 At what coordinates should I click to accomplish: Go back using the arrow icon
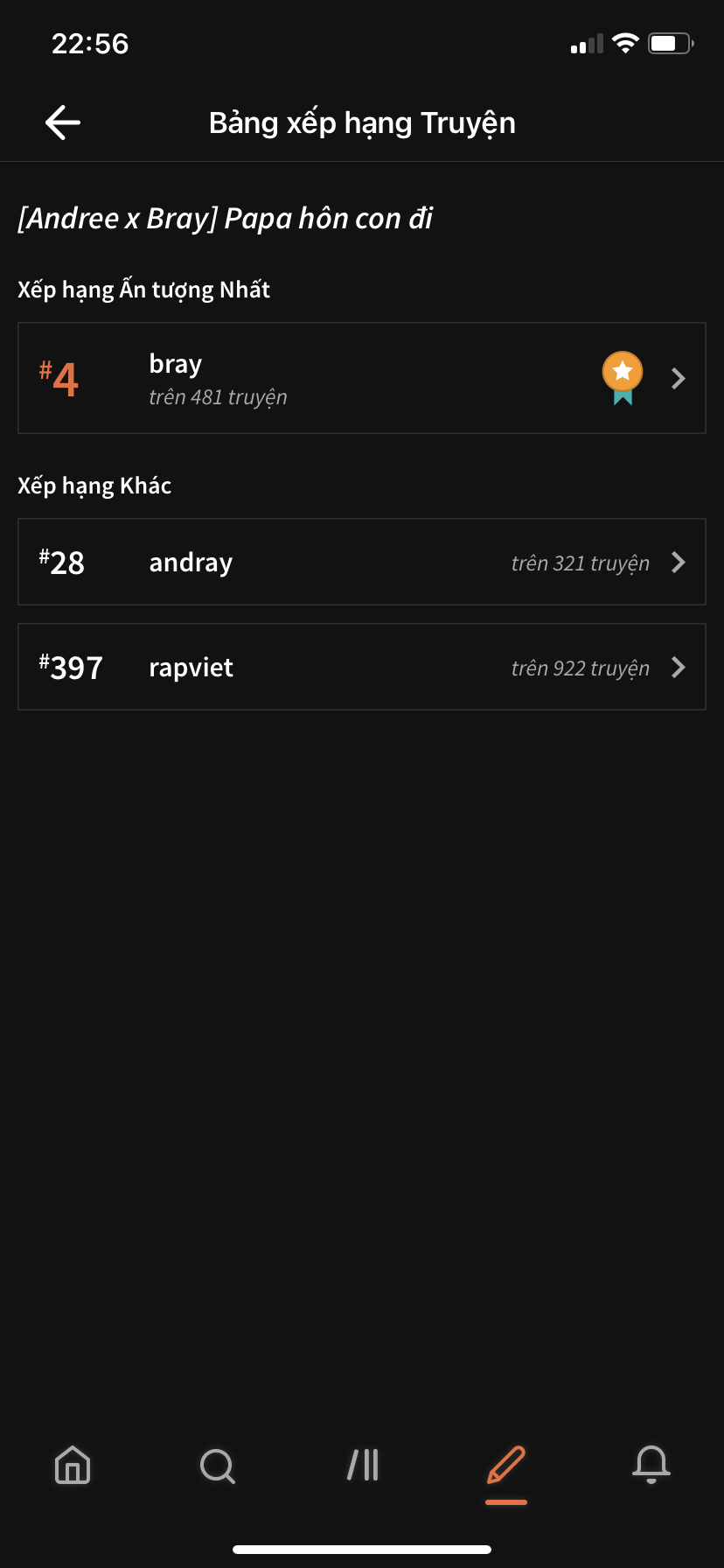[63, 122]
